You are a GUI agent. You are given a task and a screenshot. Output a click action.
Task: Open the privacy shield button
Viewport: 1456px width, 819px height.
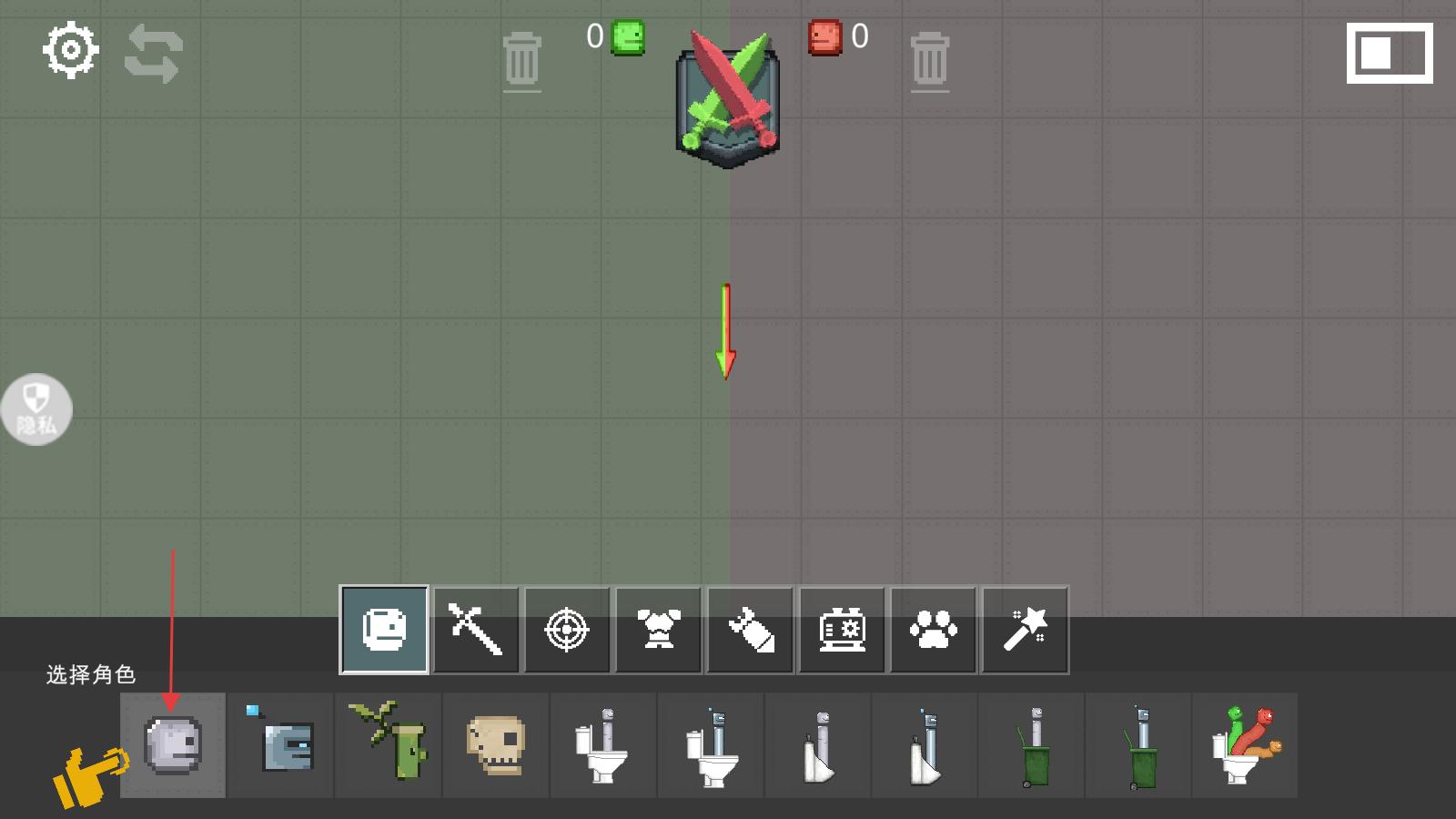point(35,409)
